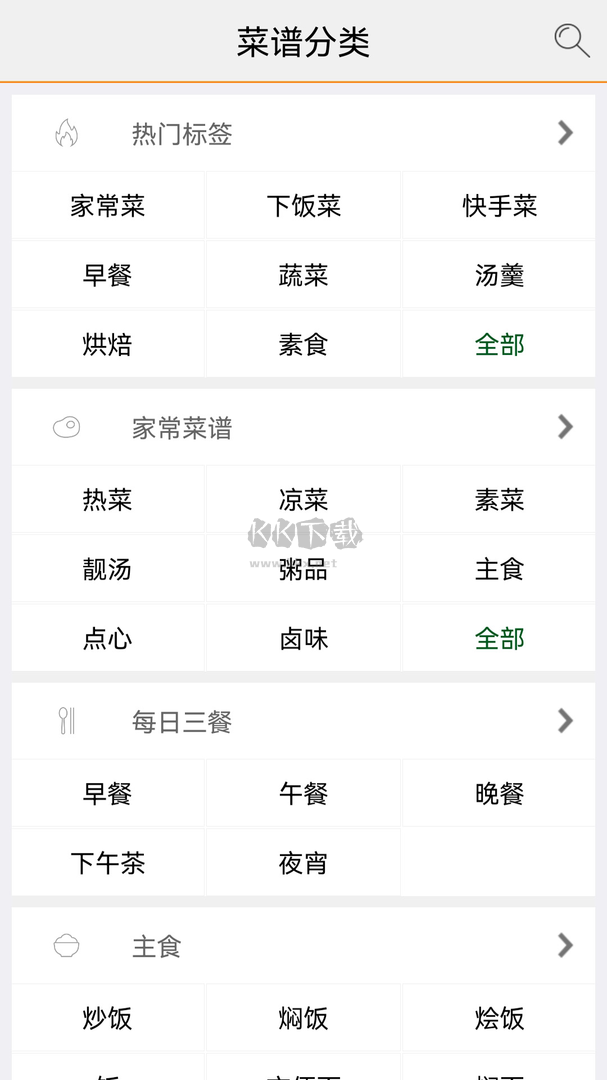The width and height of the screenshot is (607, 1080).
Task: Open the search magnifier icon
Action: pos(571,41)
